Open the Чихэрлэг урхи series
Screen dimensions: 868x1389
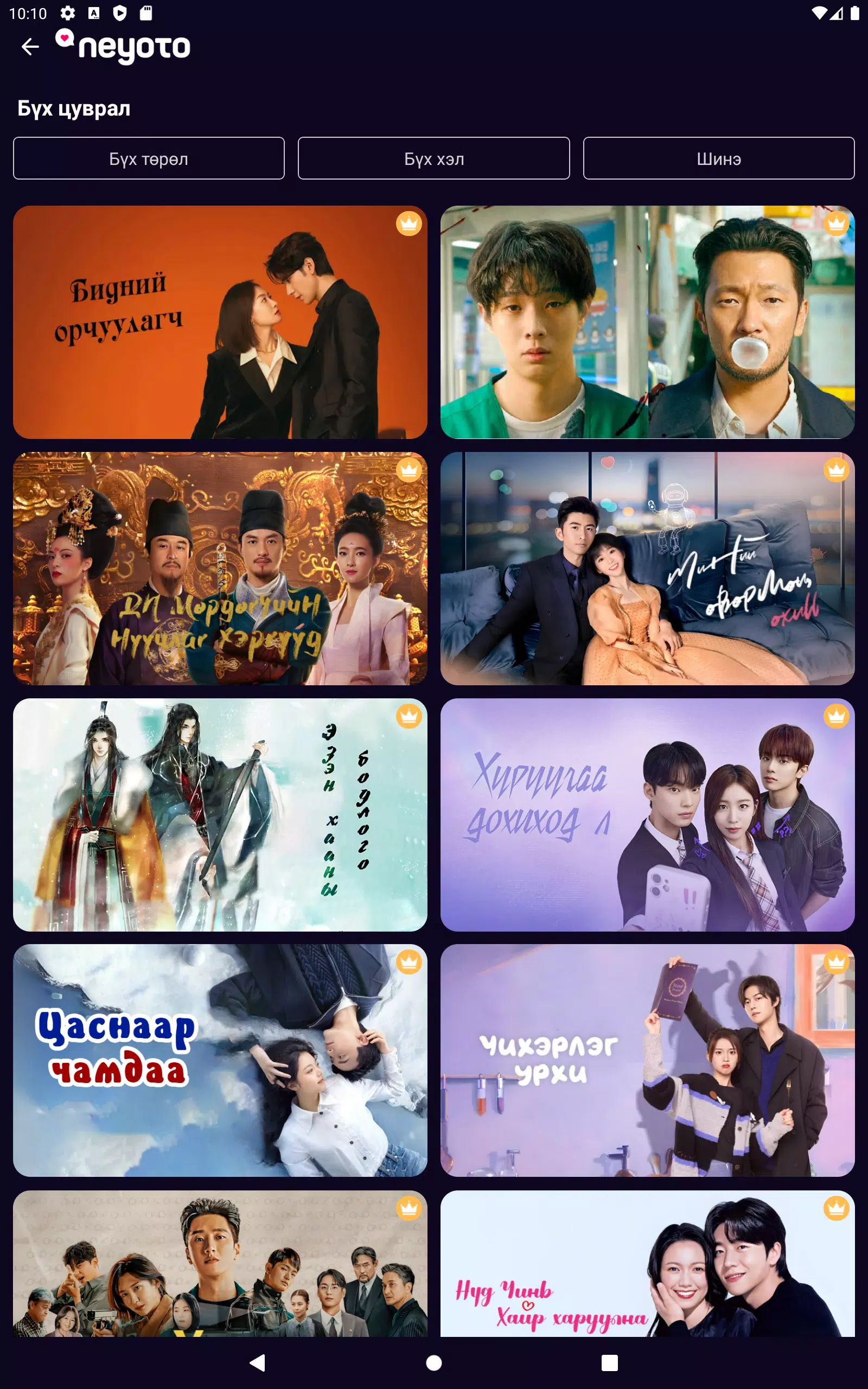pos(647,1060)
